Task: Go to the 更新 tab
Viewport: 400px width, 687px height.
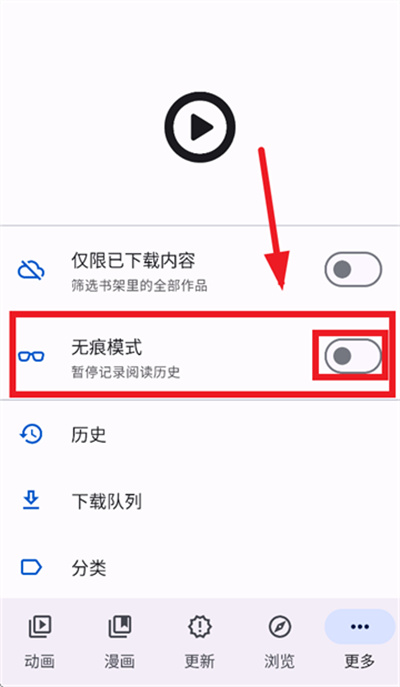Action: [200, 642]
